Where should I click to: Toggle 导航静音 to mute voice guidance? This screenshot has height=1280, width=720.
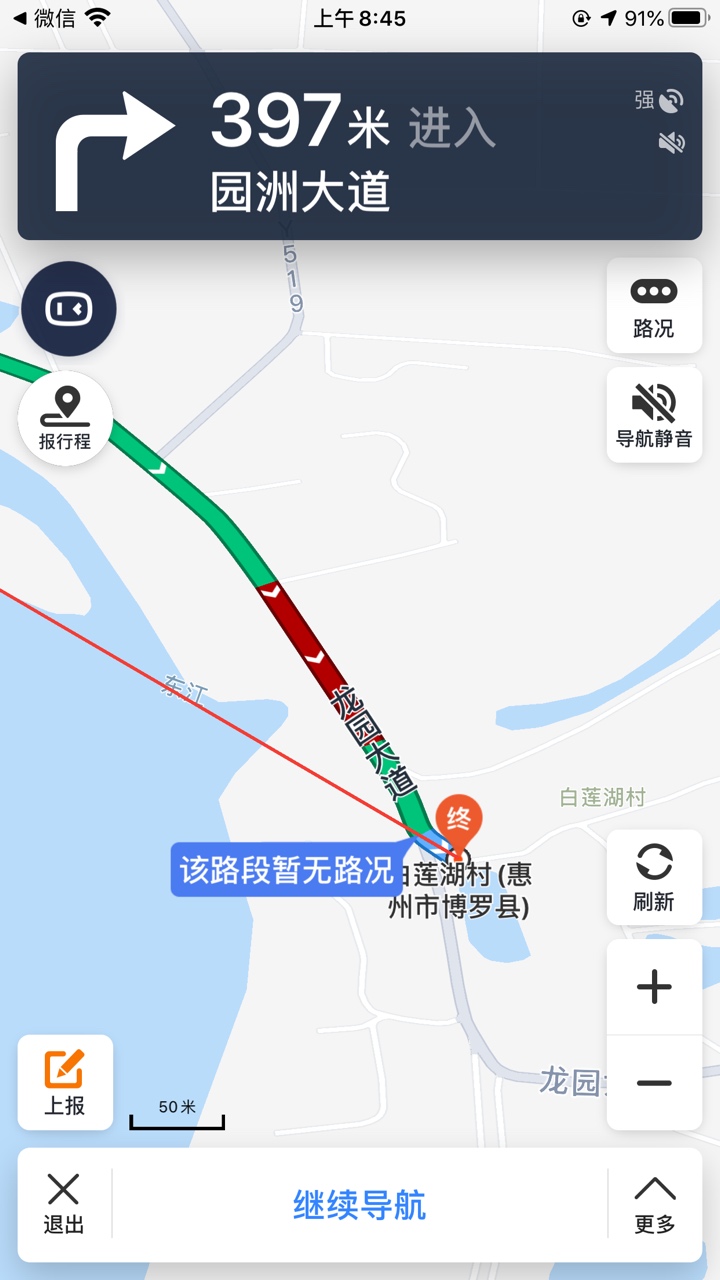click(x=654, y=415)
